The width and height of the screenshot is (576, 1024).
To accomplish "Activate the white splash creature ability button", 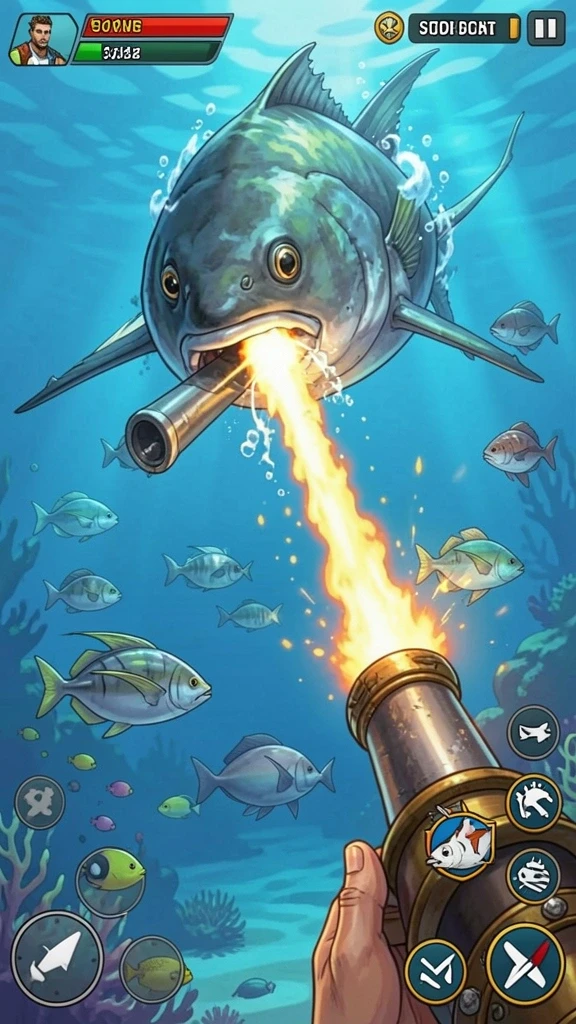I will (534, 803).
